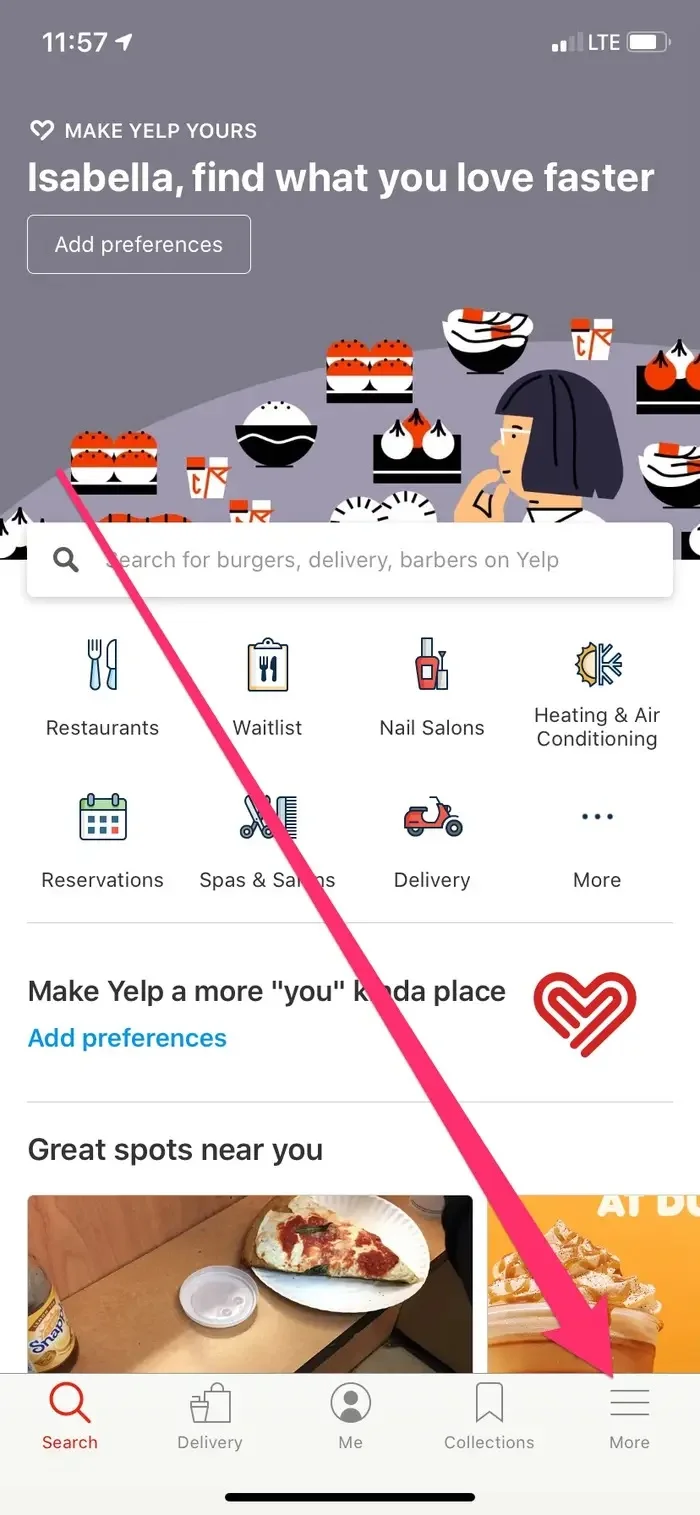Tap the Add preferences outlined button
Viewport: 700px width, 1515px height.
coord(138,244)
